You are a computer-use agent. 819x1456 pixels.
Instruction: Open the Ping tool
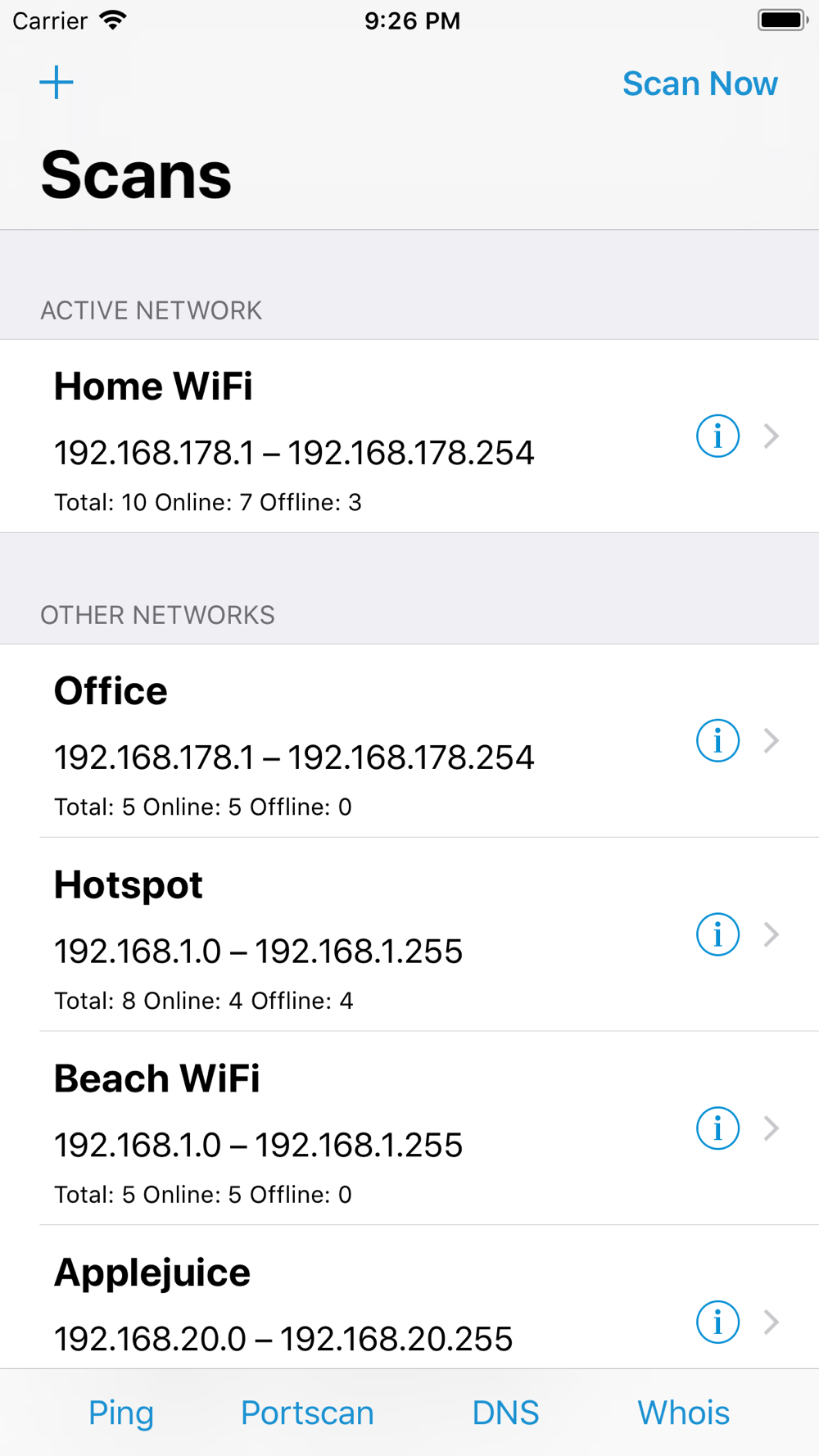pos(121,1413)
